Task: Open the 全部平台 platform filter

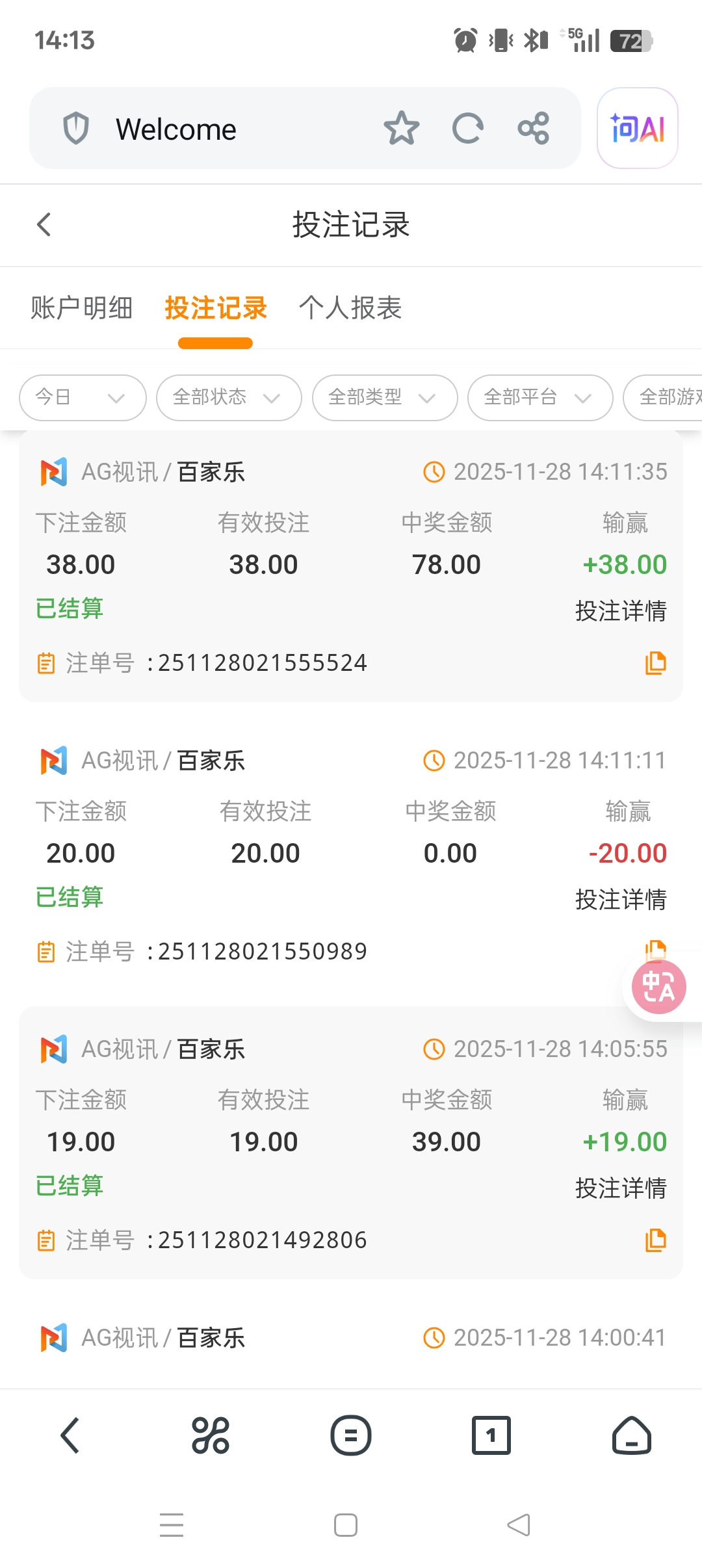Action: coord(539,397)
